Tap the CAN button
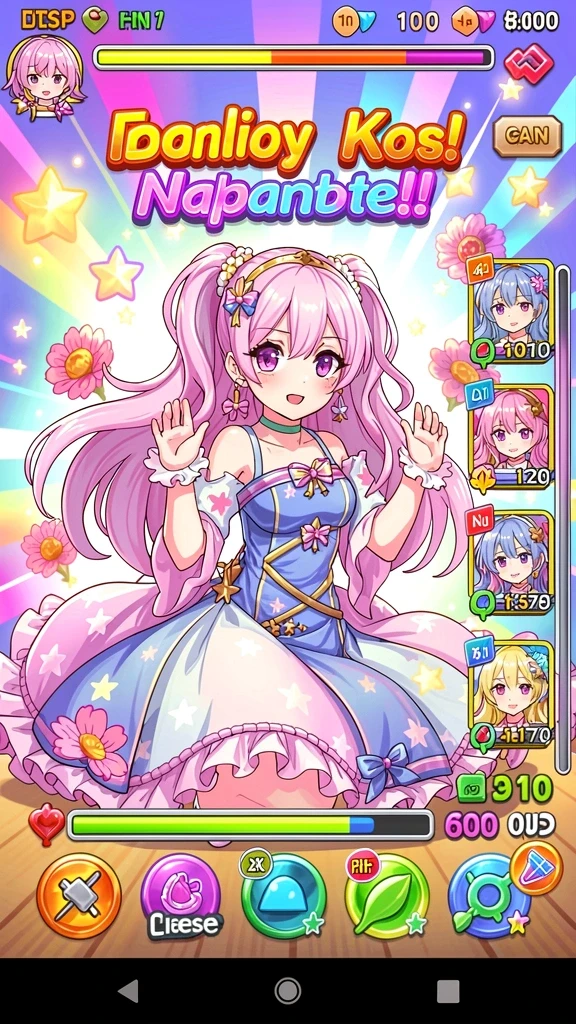 527,136
